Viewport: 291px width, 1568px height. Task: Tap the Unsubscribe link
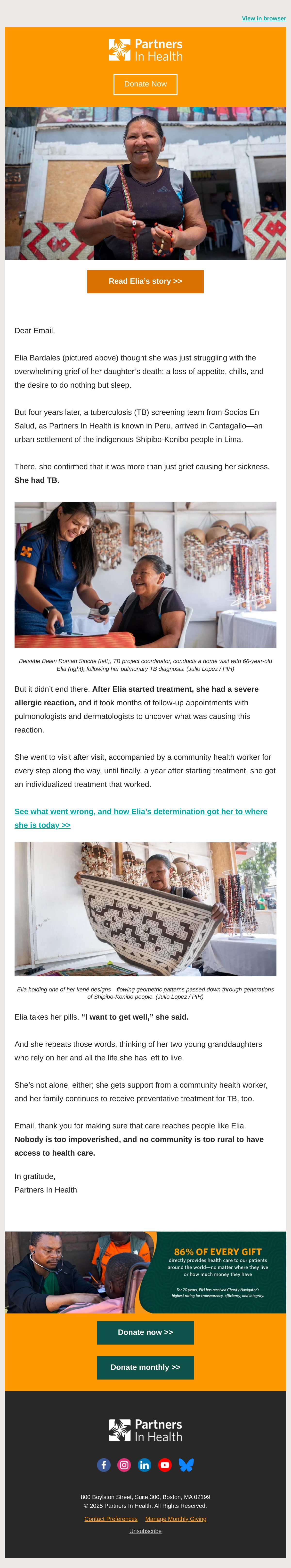pyautogui.click(x=145, y=1531)
